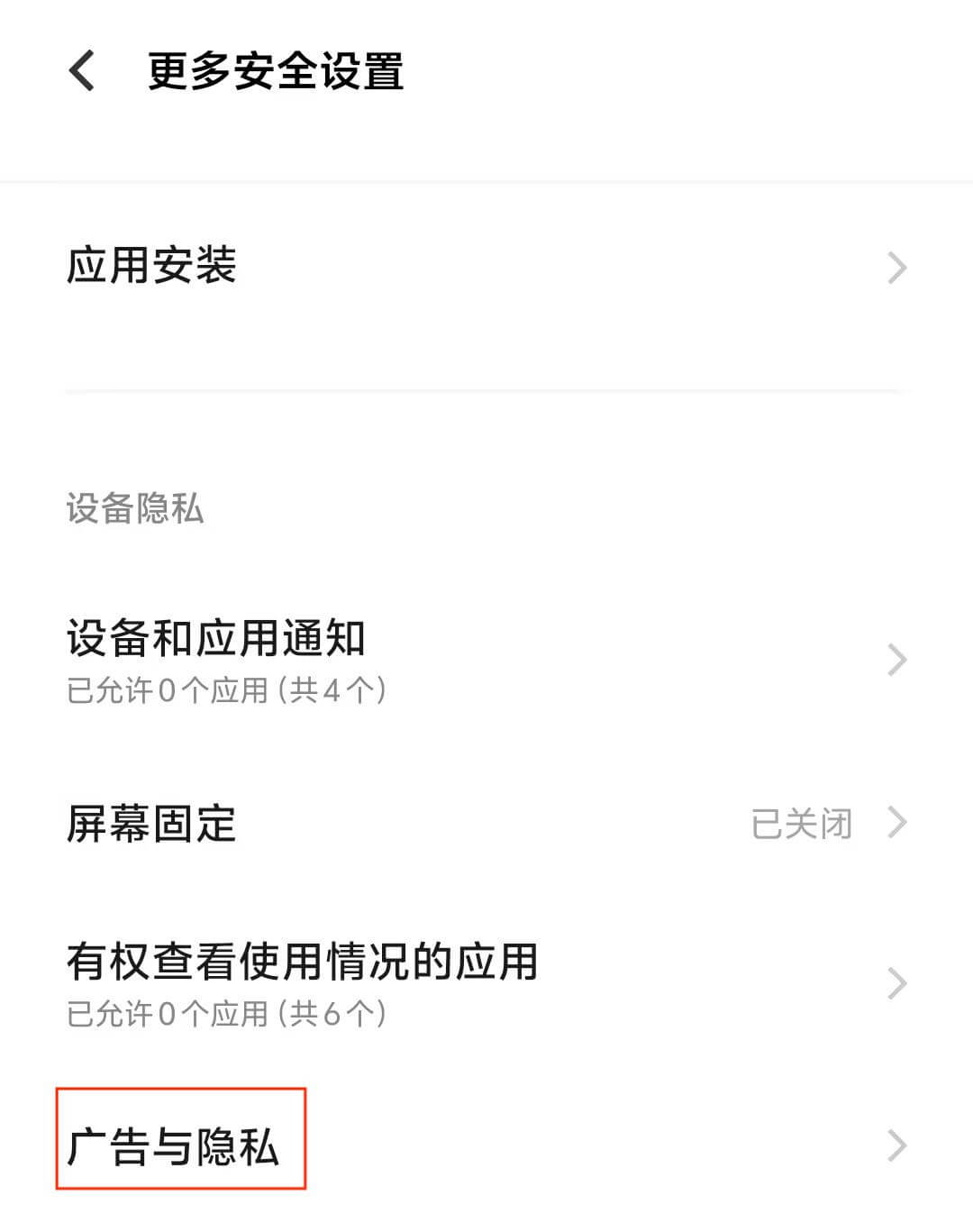Click the chevron on the 屏幕固定 row
This screenshot has height=1232, width=973.
[x=896, y=822]
